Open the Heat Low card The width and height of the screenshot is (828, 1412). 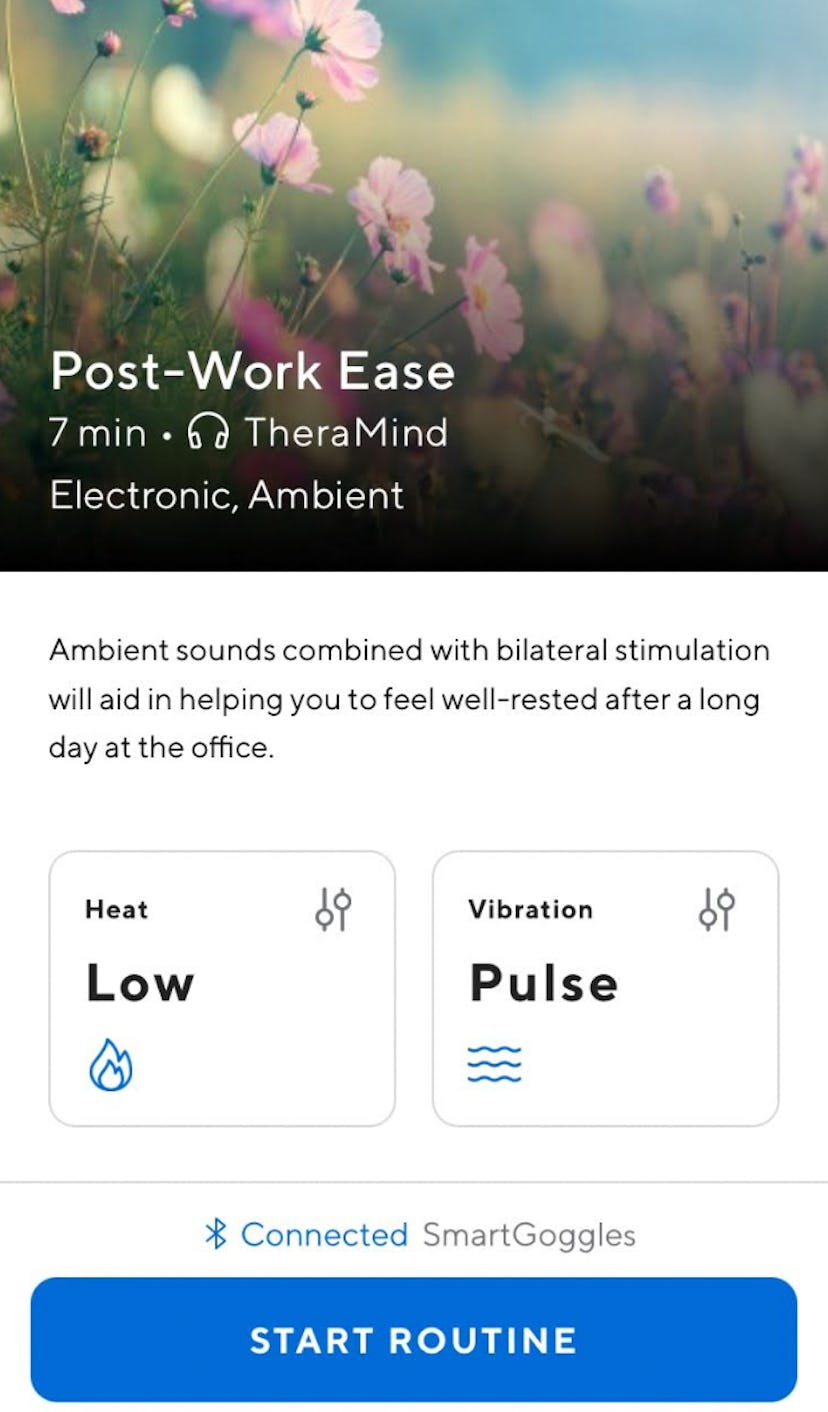tap(222, 988)
